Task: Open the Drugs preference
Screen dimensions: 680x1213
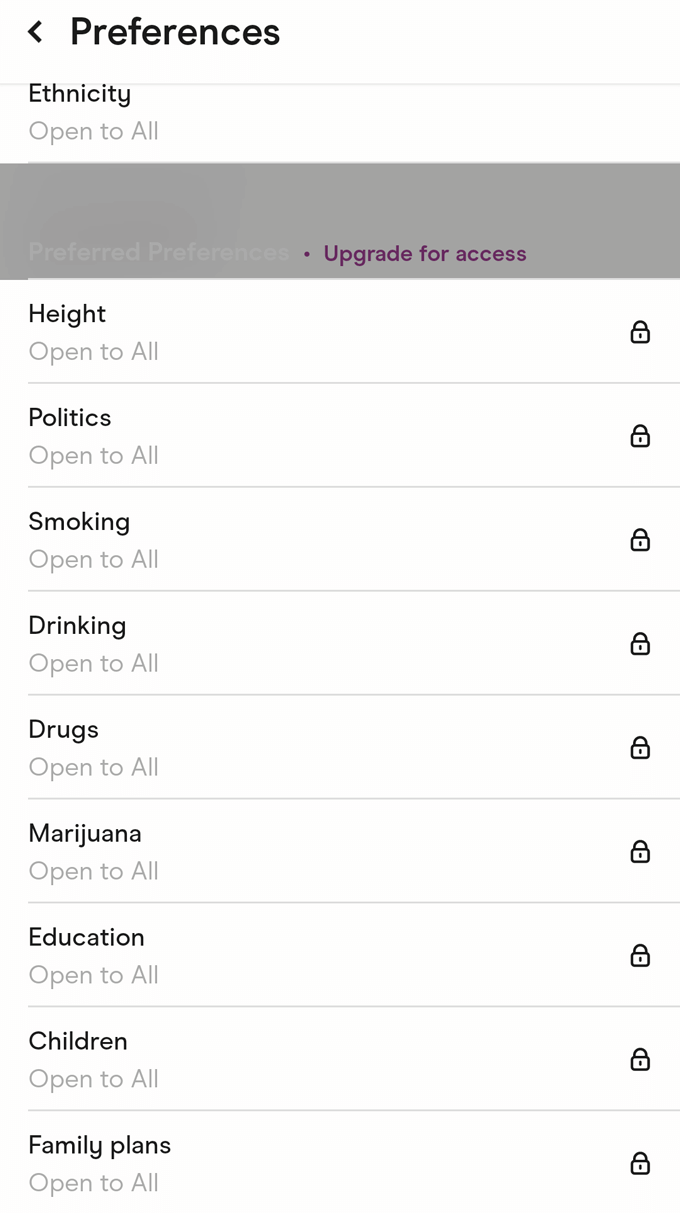Action: tap(340, 747)
